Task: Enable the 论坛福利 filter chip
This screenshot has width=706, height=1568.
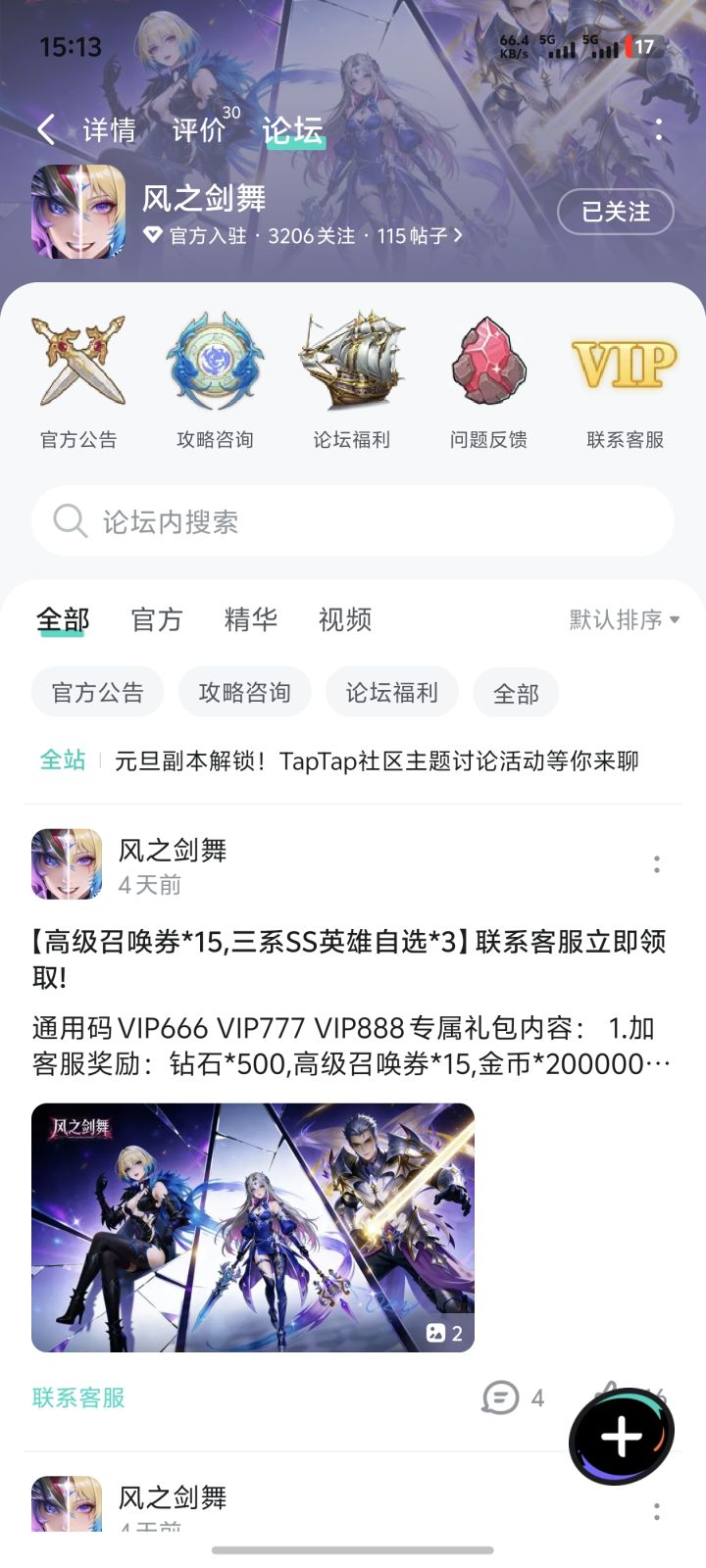Action: coord(391,692)
